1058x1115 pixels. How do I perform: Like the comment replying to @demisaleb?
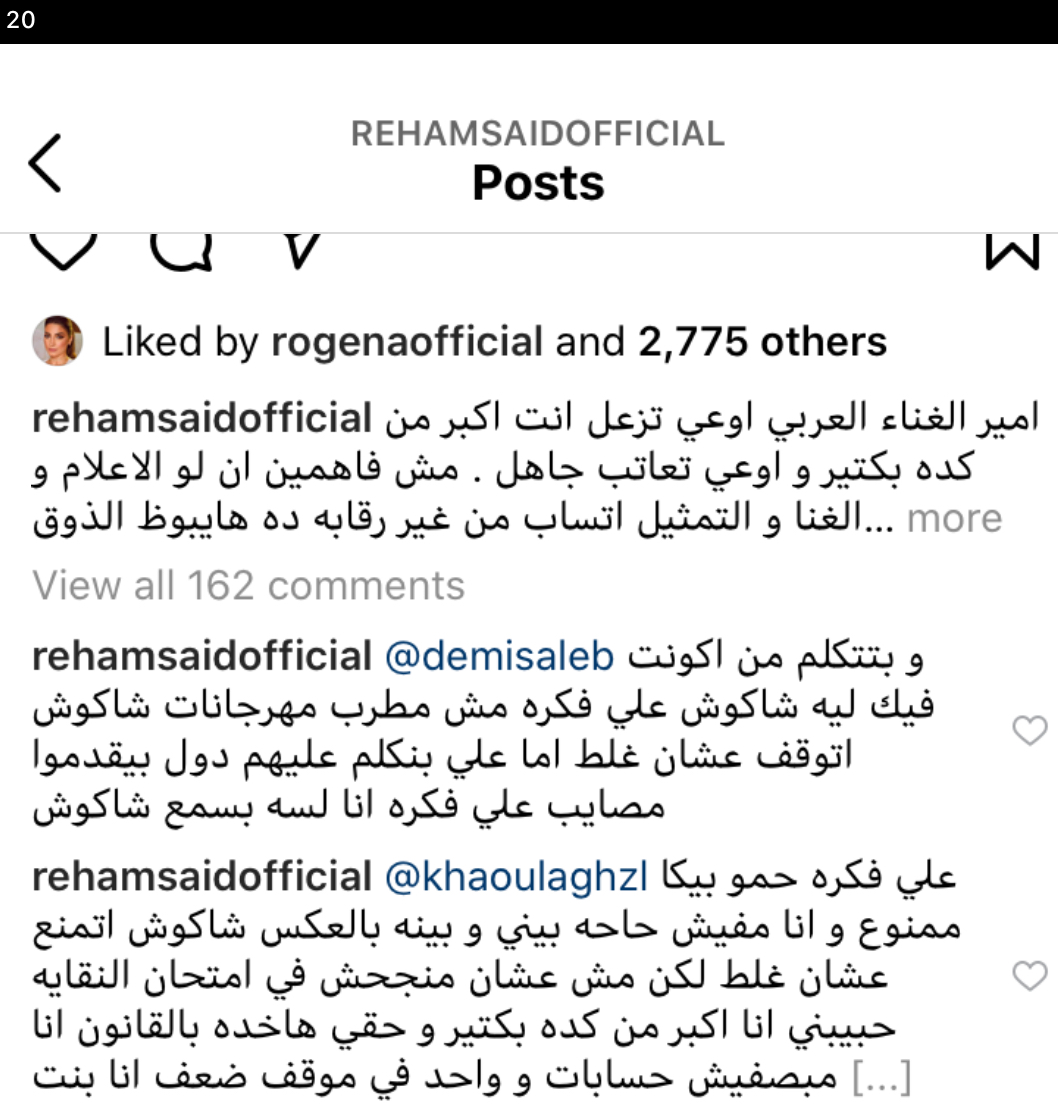coord(1029,731)
